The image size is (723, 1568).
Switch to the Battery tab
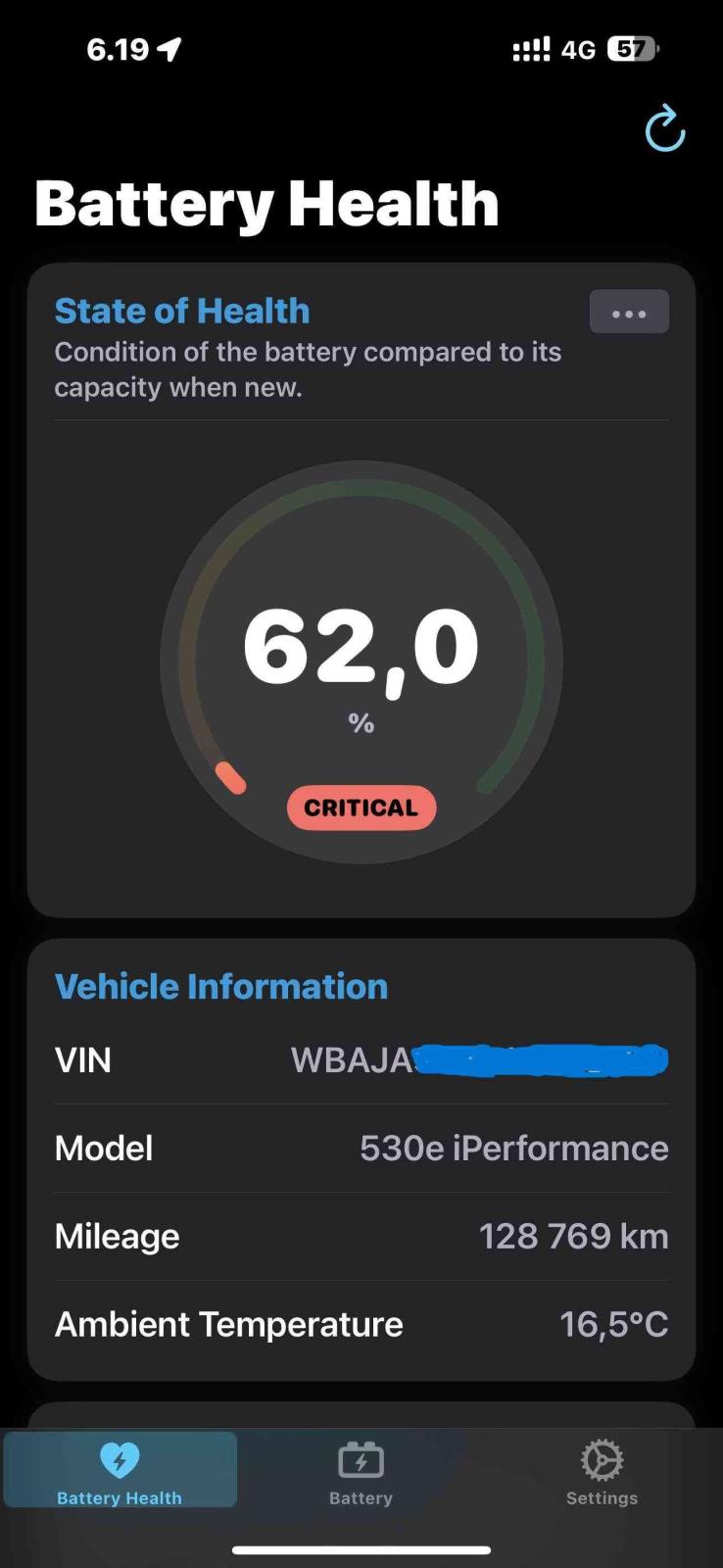(x=361, y=1471)
